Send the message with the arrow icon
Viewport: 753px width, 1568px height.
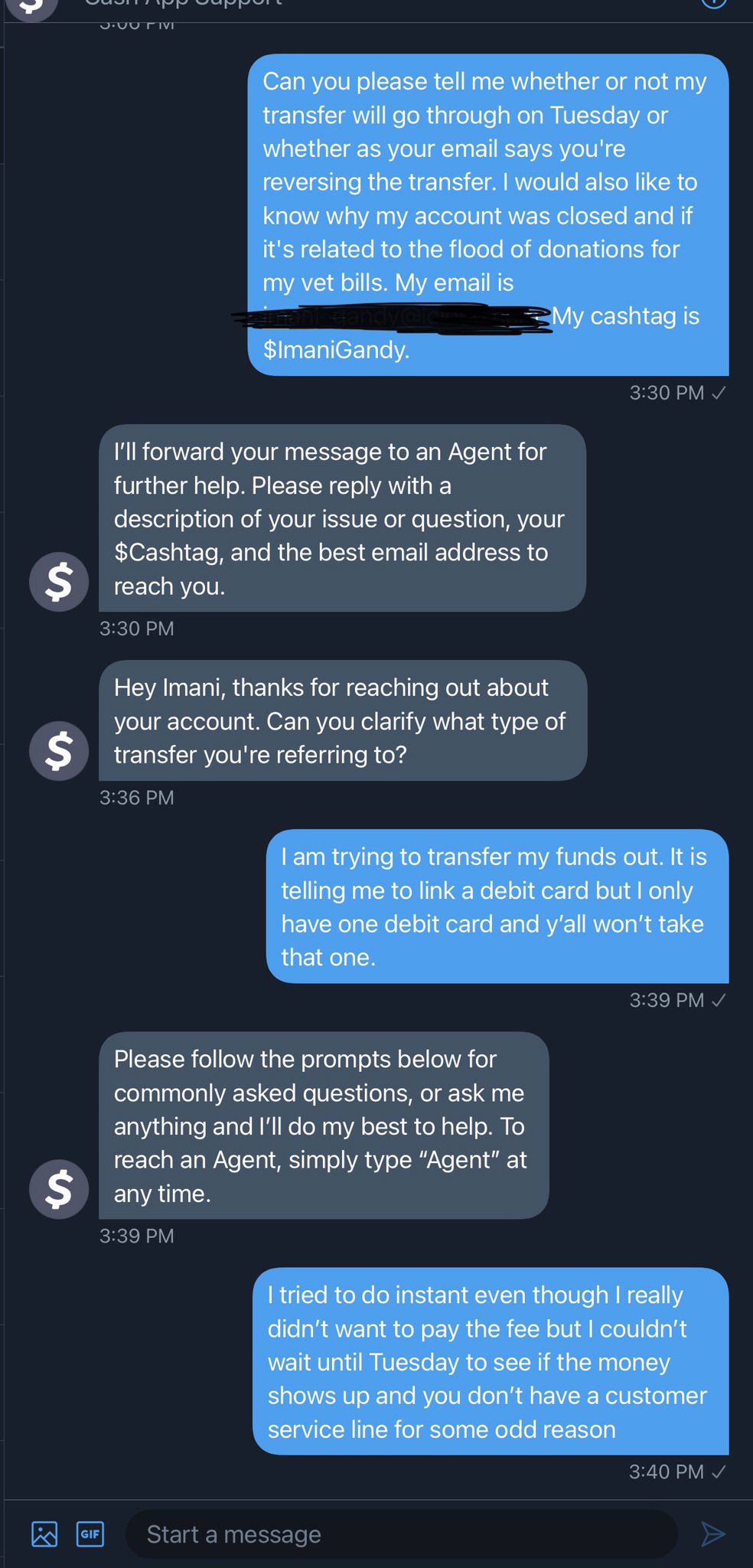(712, 1534)
